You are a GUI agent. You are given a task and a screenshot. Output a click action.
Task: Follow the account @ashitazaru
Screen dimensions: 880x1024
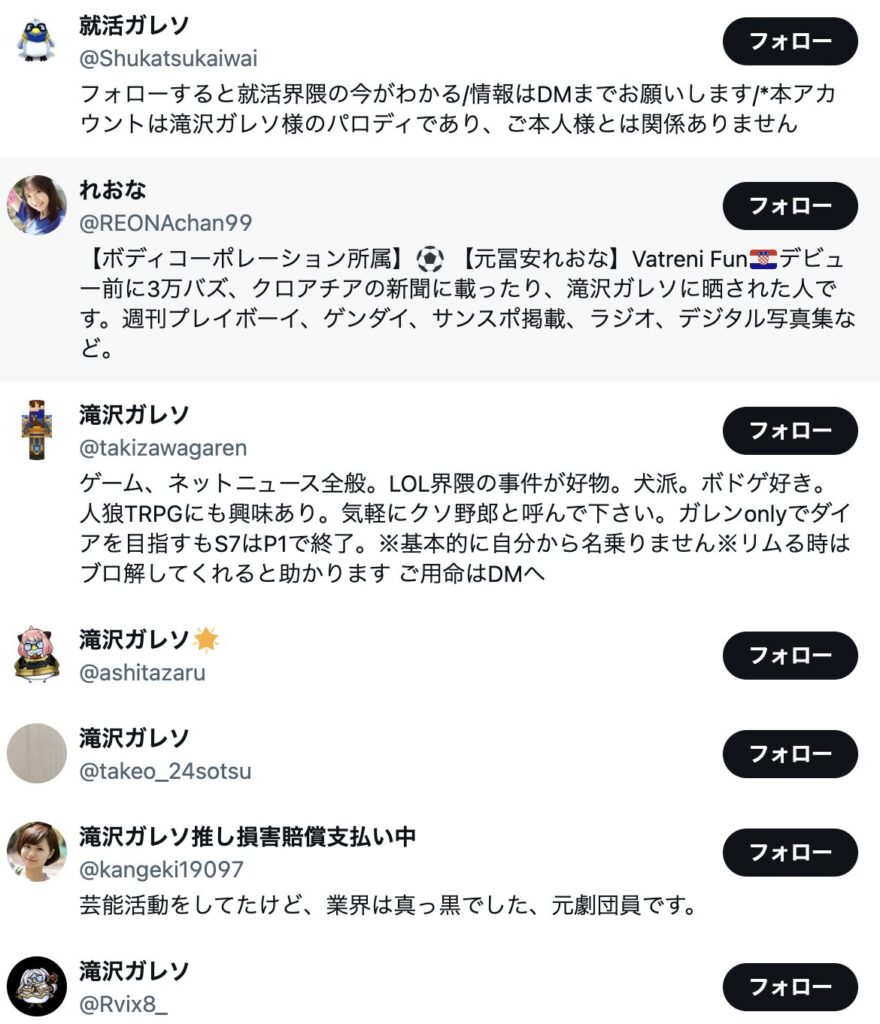790,656
